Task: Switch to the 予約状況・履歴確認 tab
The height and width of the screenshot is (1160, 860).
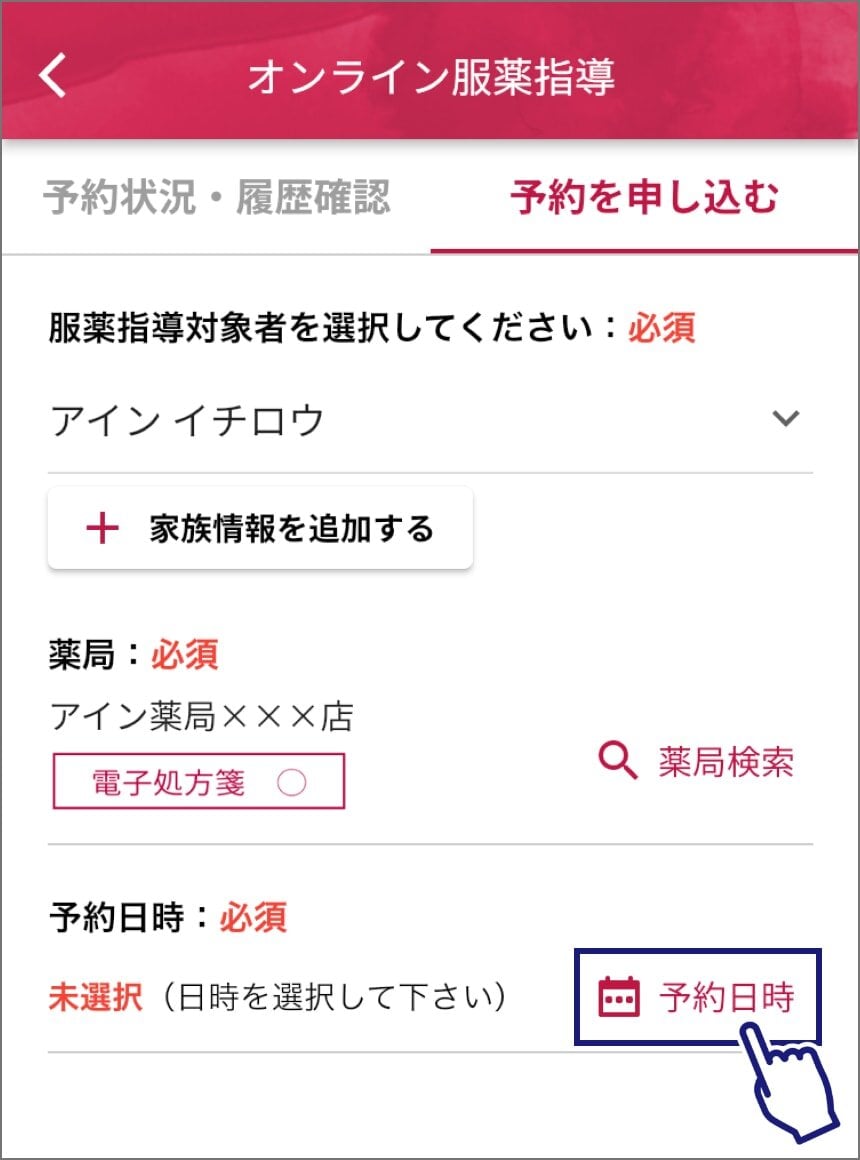Action: coord(216,197)
